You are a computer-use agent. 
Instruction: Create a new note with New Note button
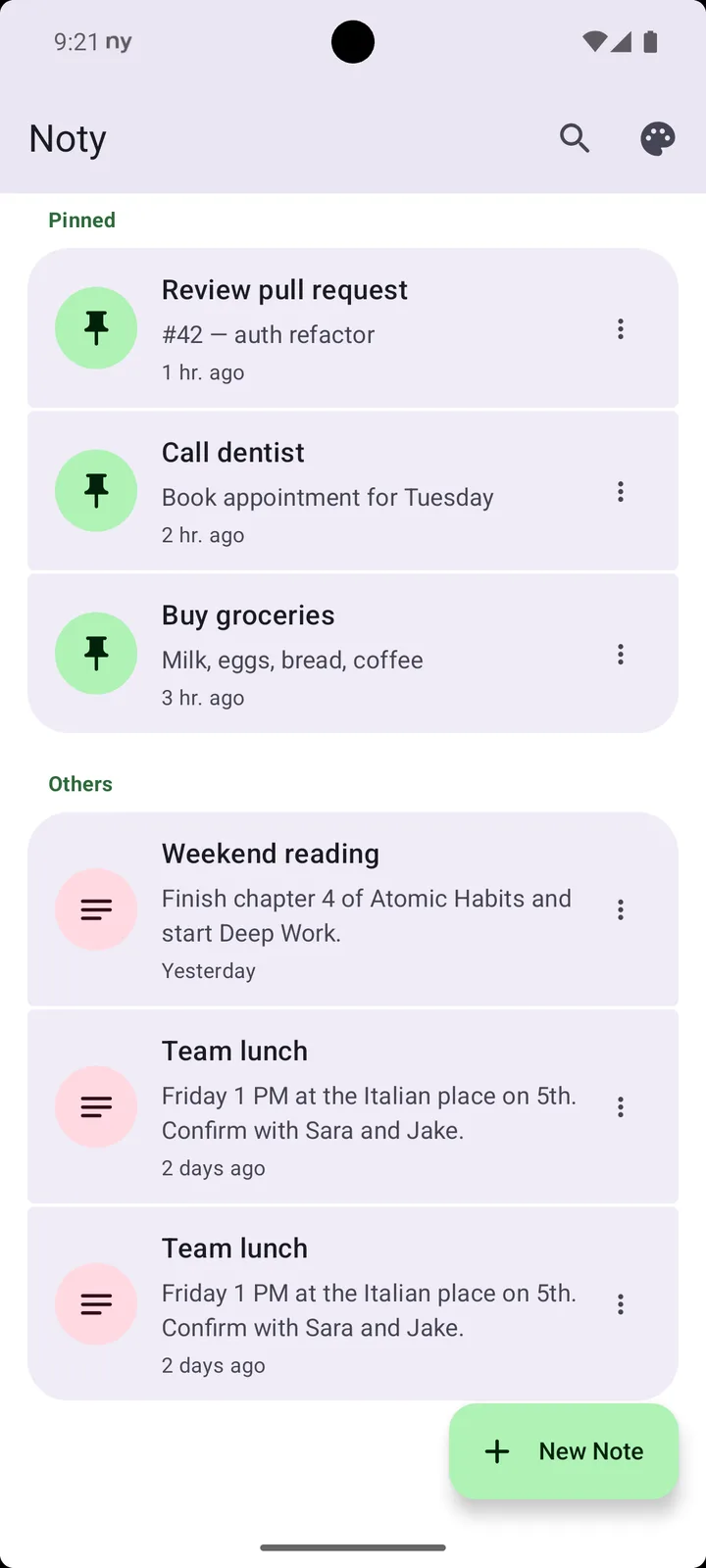coord(564,1451)
